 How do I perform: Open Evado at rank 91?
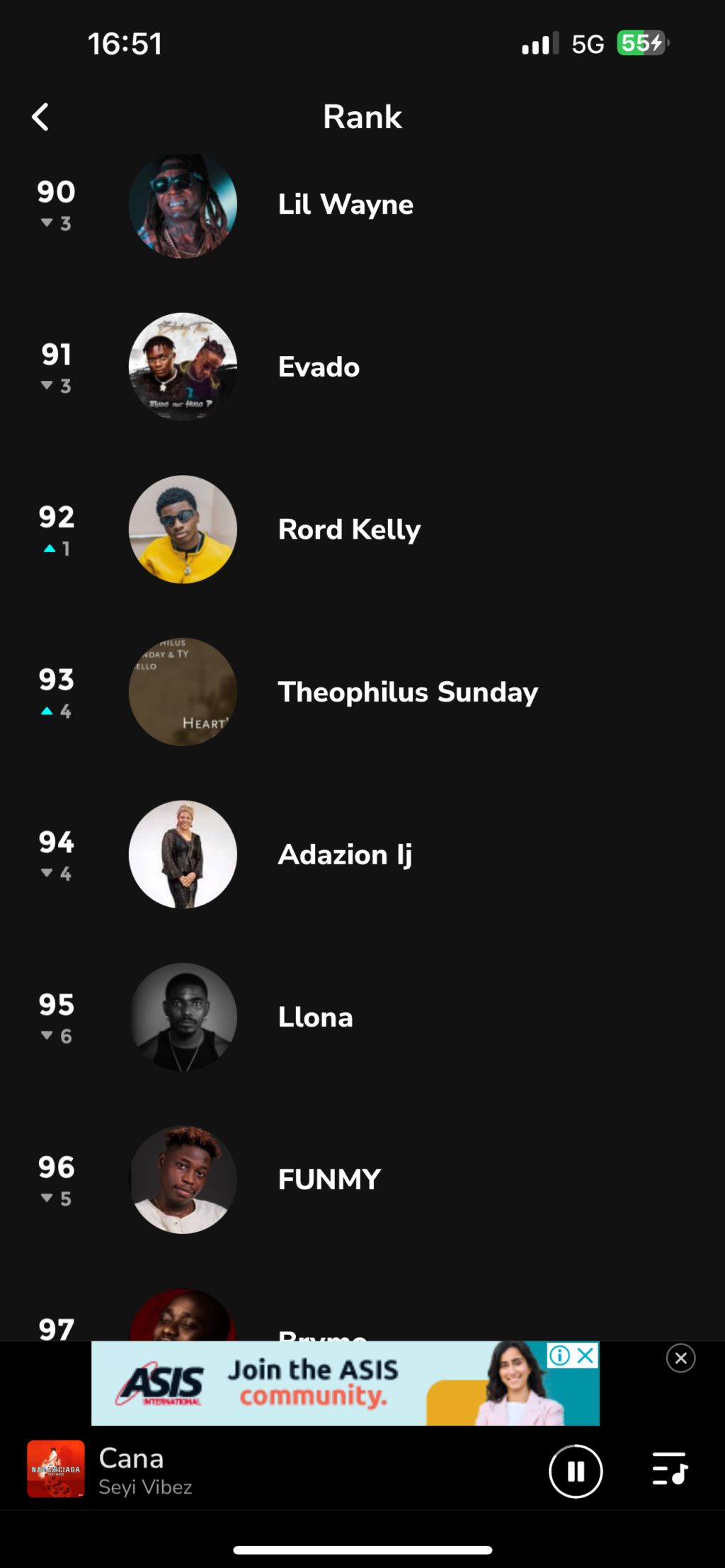362,367
